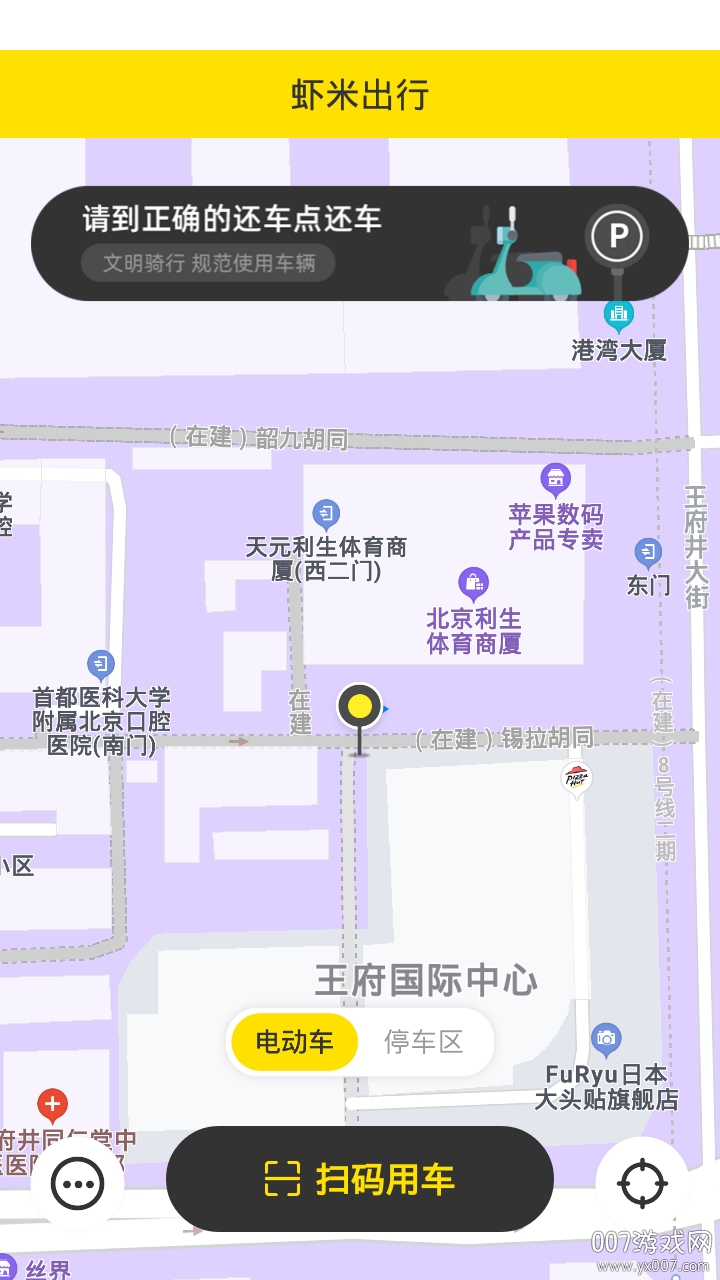Screen dimensions: 720x1280
Task: Recenter map on my location
Action: [x=642, y=1184]
